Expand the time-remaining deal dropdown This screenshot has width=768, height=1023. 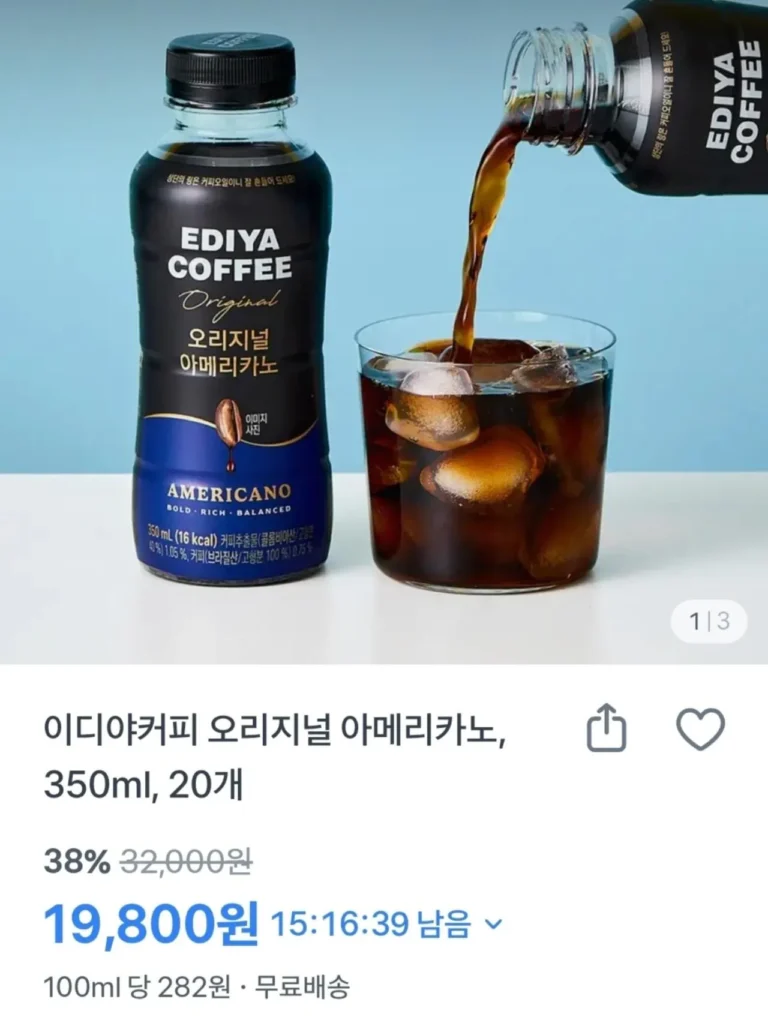[x=492, y=925]
